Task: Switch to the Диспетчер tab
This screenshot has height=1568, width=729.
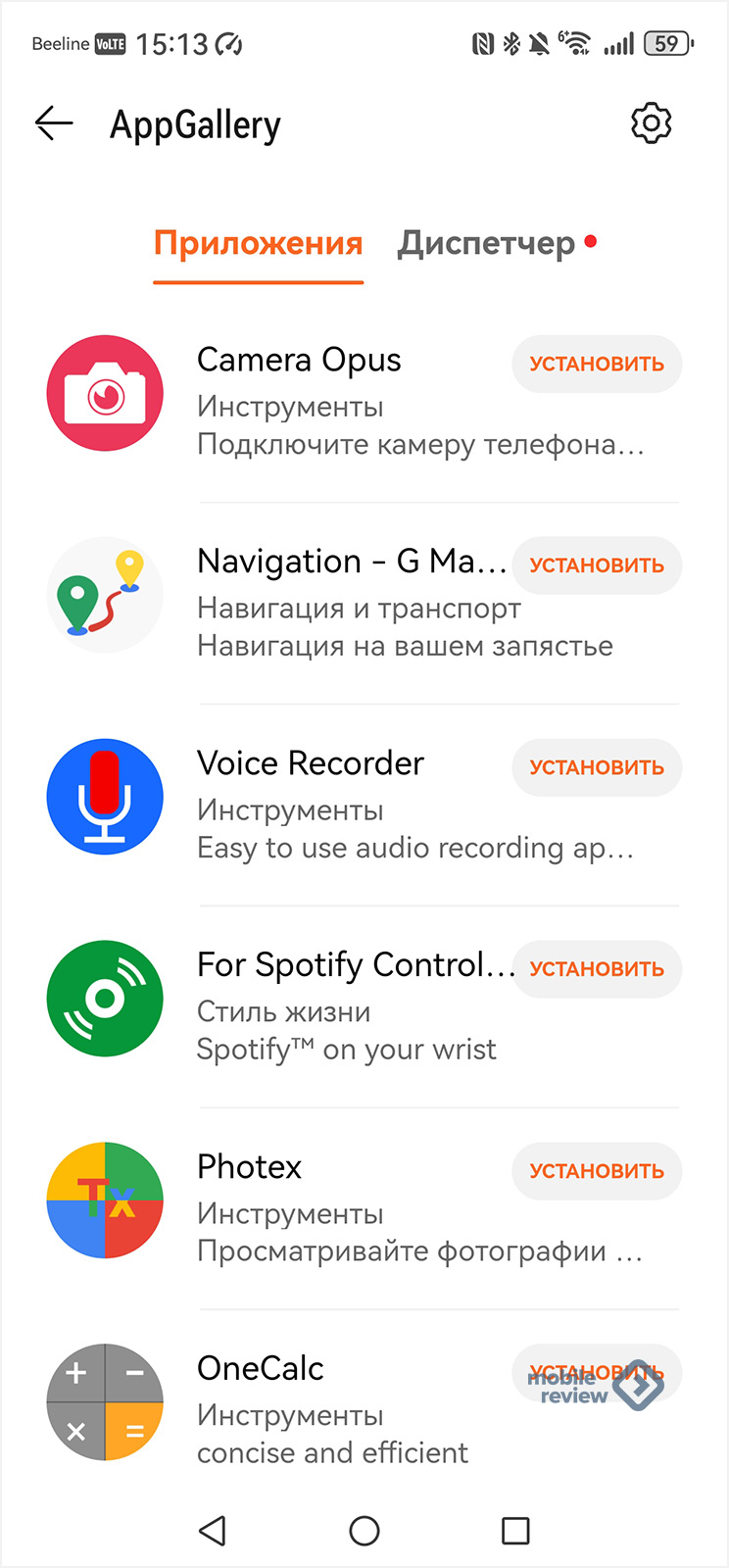Action: pos(486,243)
